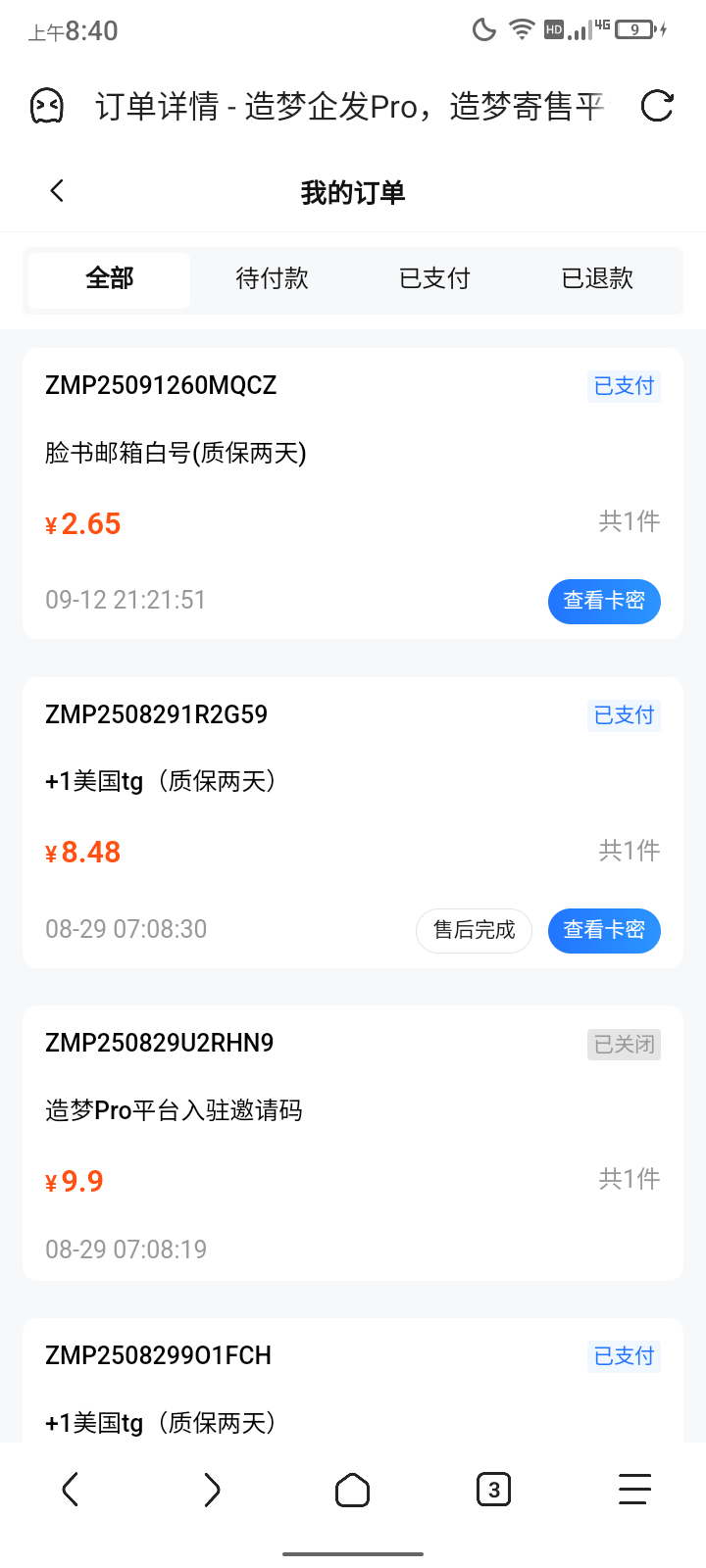The height and width of the screenshot is (1568, 706).
Task: Switch to the 全部 tab
Action: tap(109, 279)
